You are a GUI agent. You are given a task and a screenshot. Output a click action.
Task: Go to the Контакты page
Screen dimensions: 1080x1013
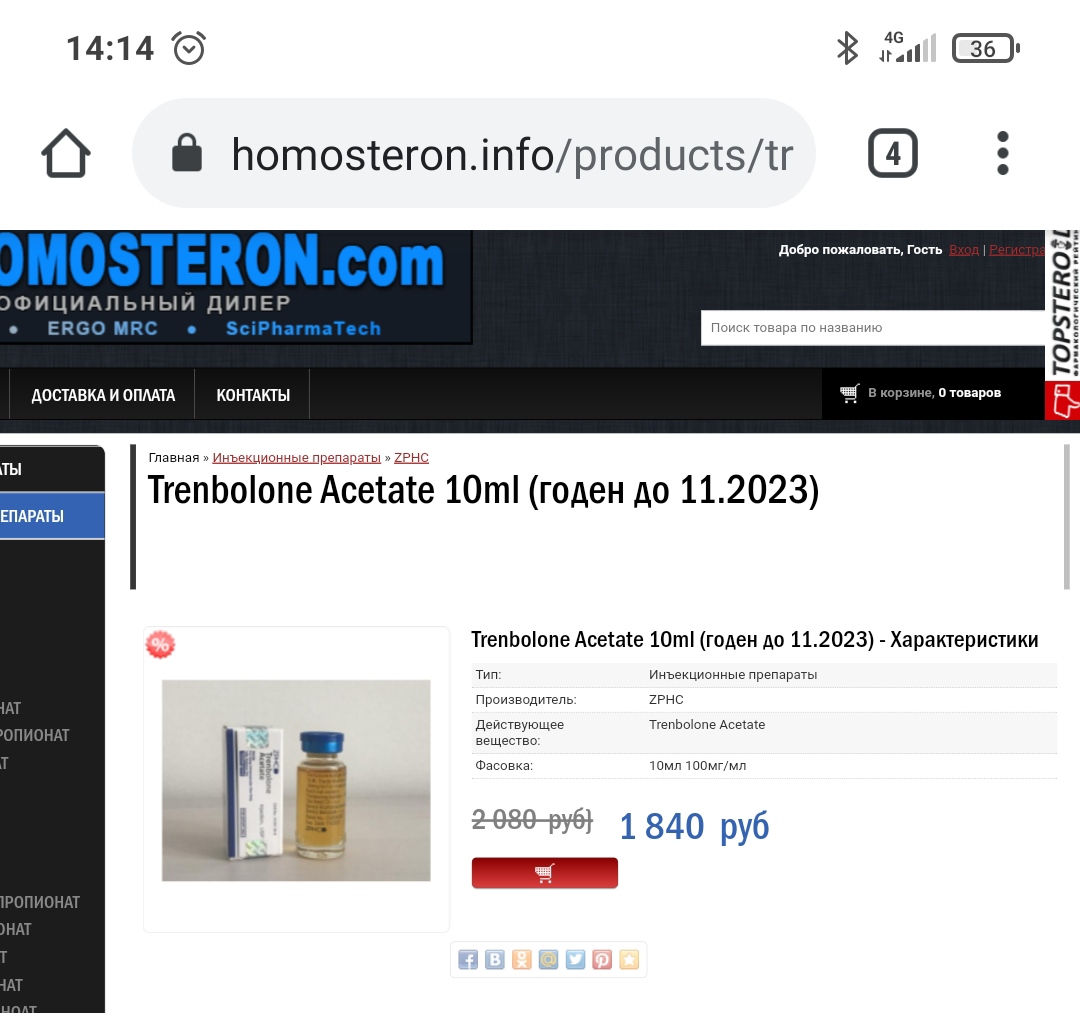pyautogui.click(x=253, y=395)
